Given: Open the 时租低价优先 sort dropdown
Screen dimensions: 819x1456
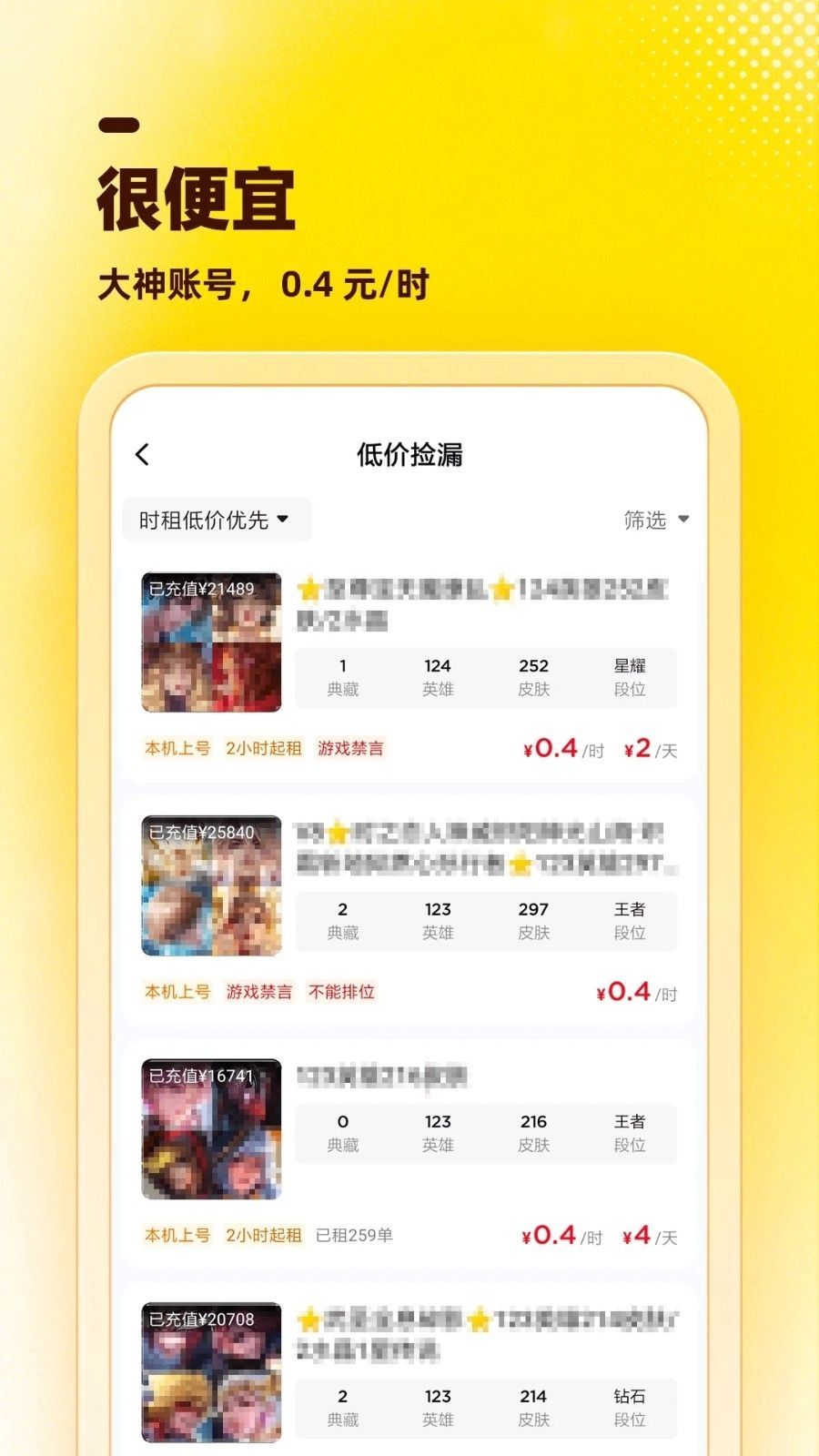Looking at the screenshot, I should point(217,520).
